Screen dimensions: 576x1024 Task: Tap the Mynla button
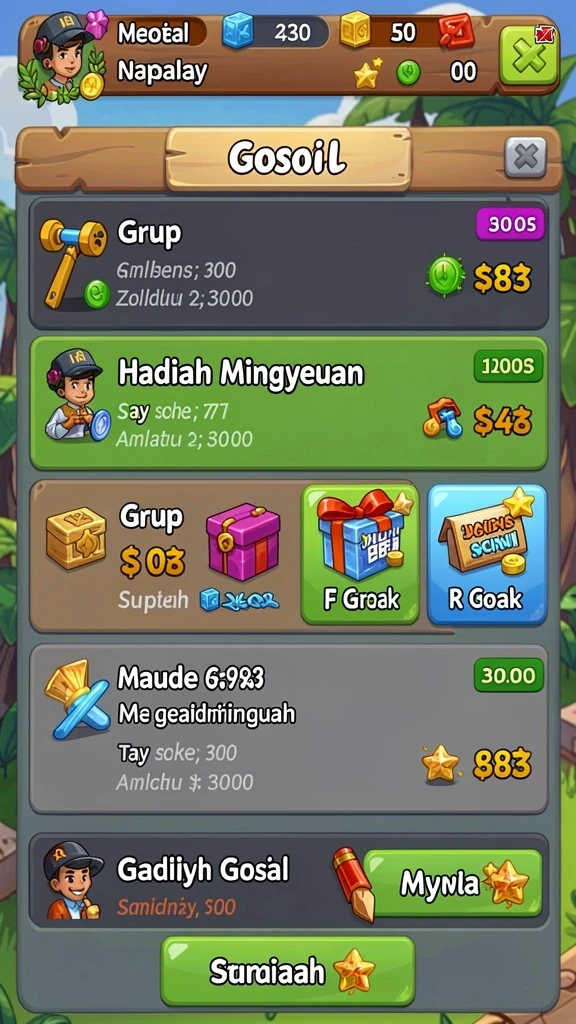(x=453, y=883)
